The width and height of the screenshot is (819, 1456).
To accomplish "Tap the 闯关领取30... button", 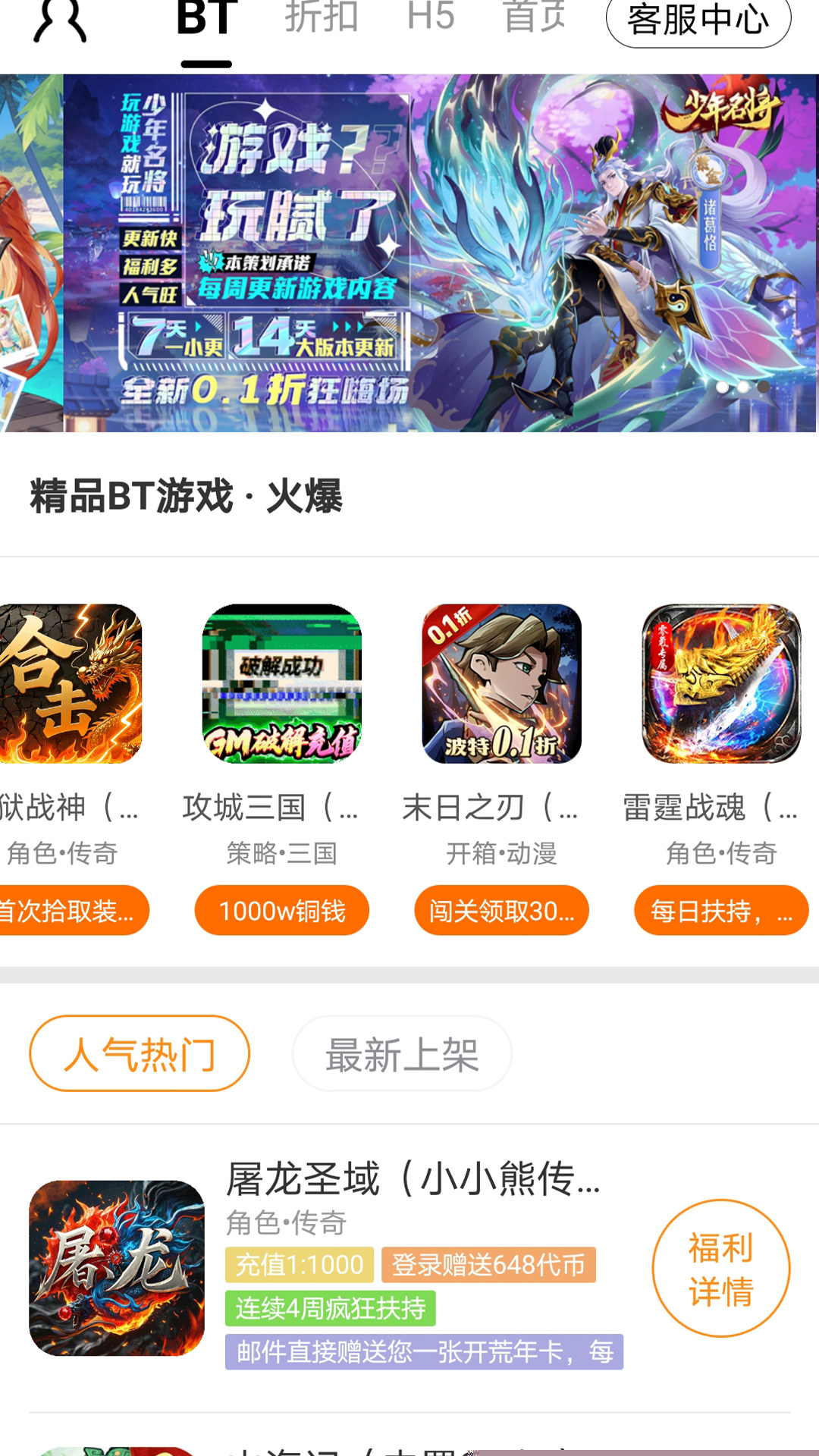I will pyautogui.click(x=501, y=910).
